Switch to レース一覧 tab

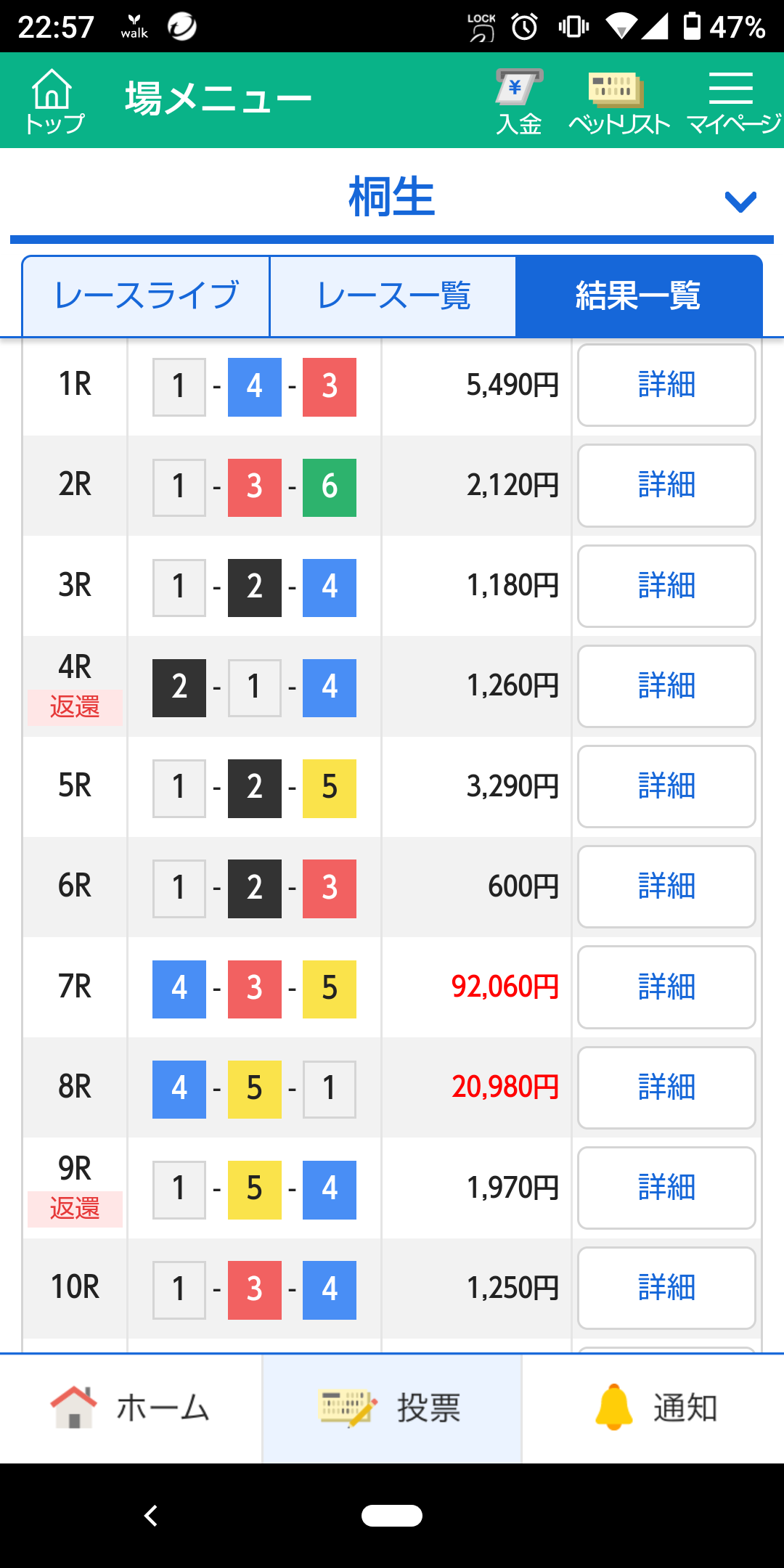coord(393,296)
